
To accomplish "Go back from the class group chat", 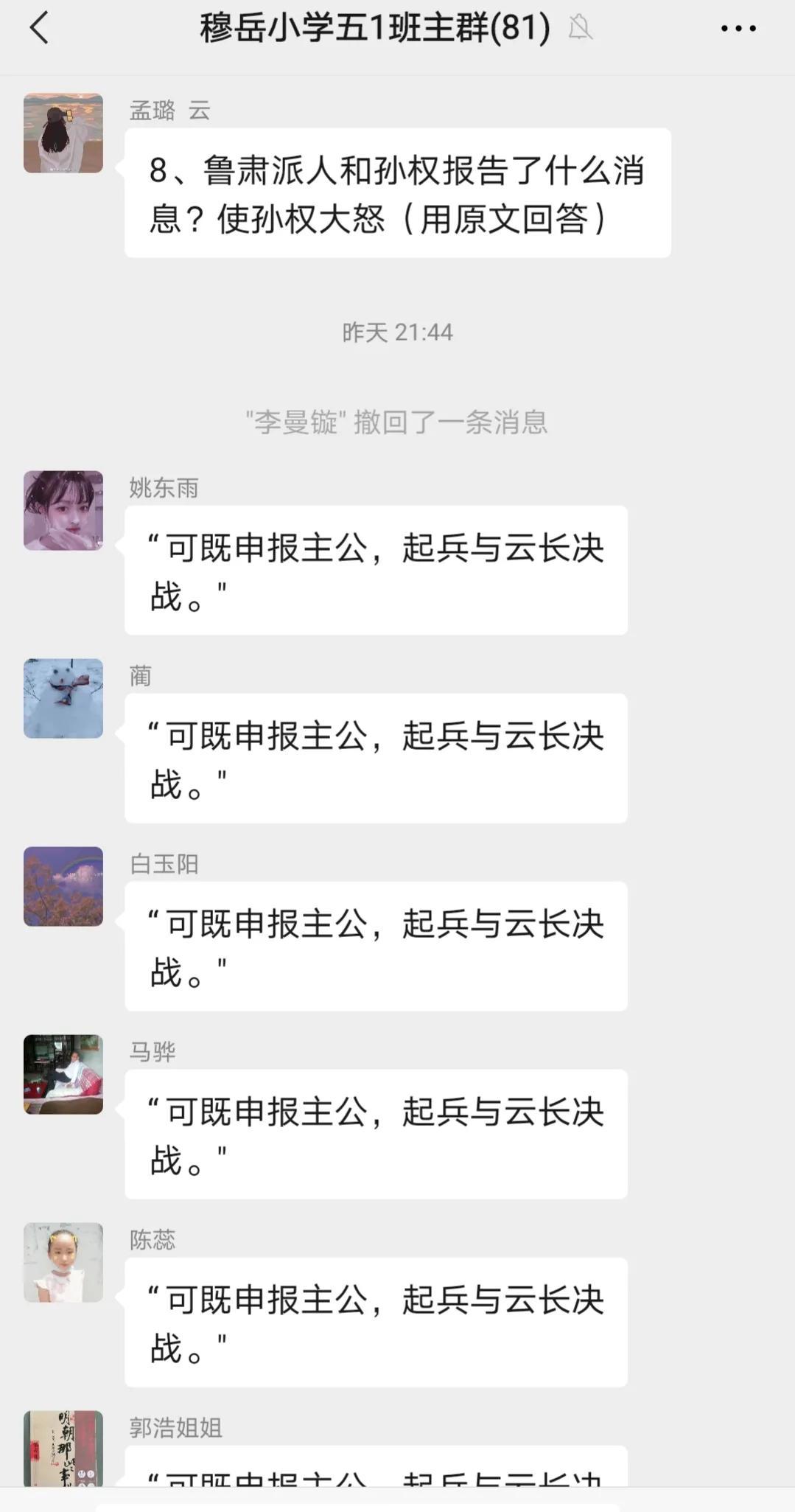I will (x=39, y=29).
